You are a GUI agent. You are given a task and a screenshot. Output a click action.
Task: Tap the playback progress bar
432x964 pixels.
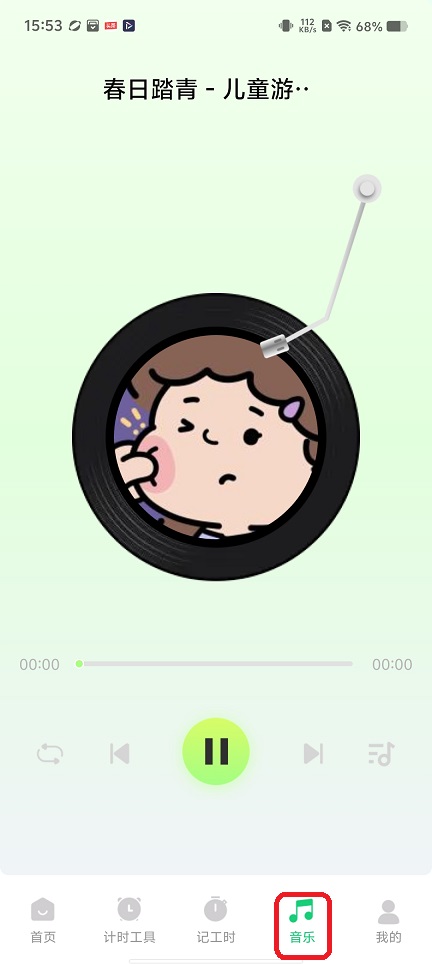215,664
